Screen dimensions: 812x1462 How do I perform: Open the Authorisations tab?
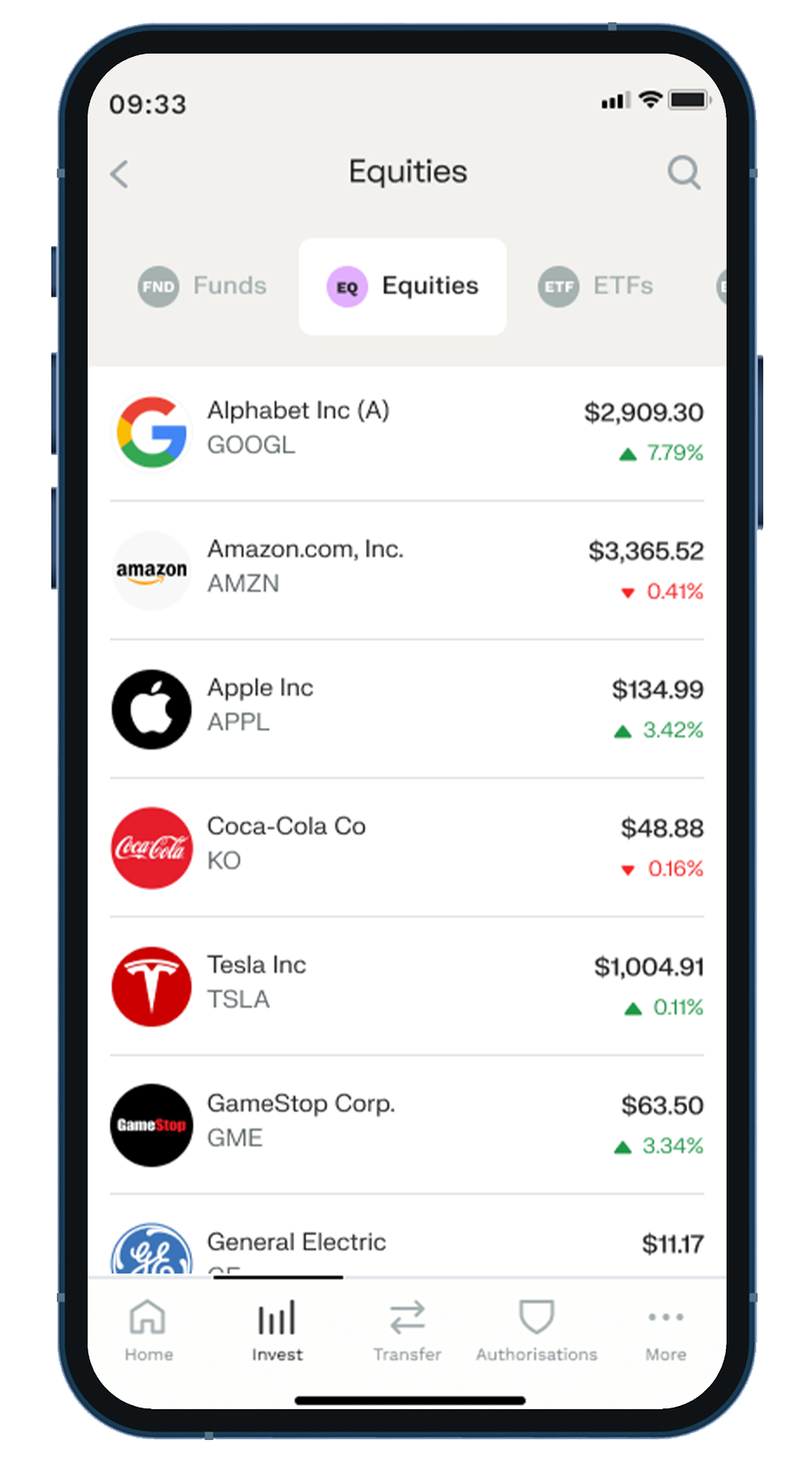536,1331
